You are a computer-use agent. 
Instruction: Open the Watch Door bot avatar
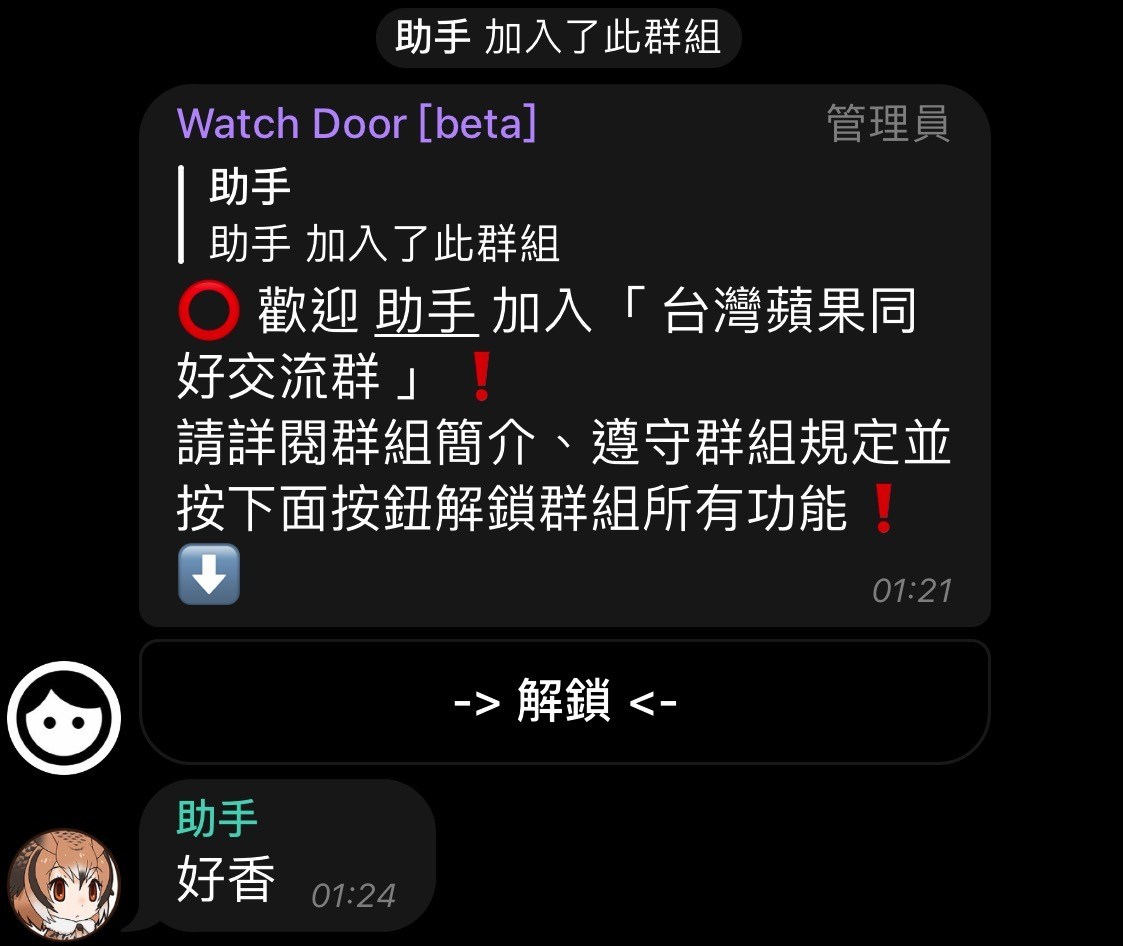click(x=64, y=717)
